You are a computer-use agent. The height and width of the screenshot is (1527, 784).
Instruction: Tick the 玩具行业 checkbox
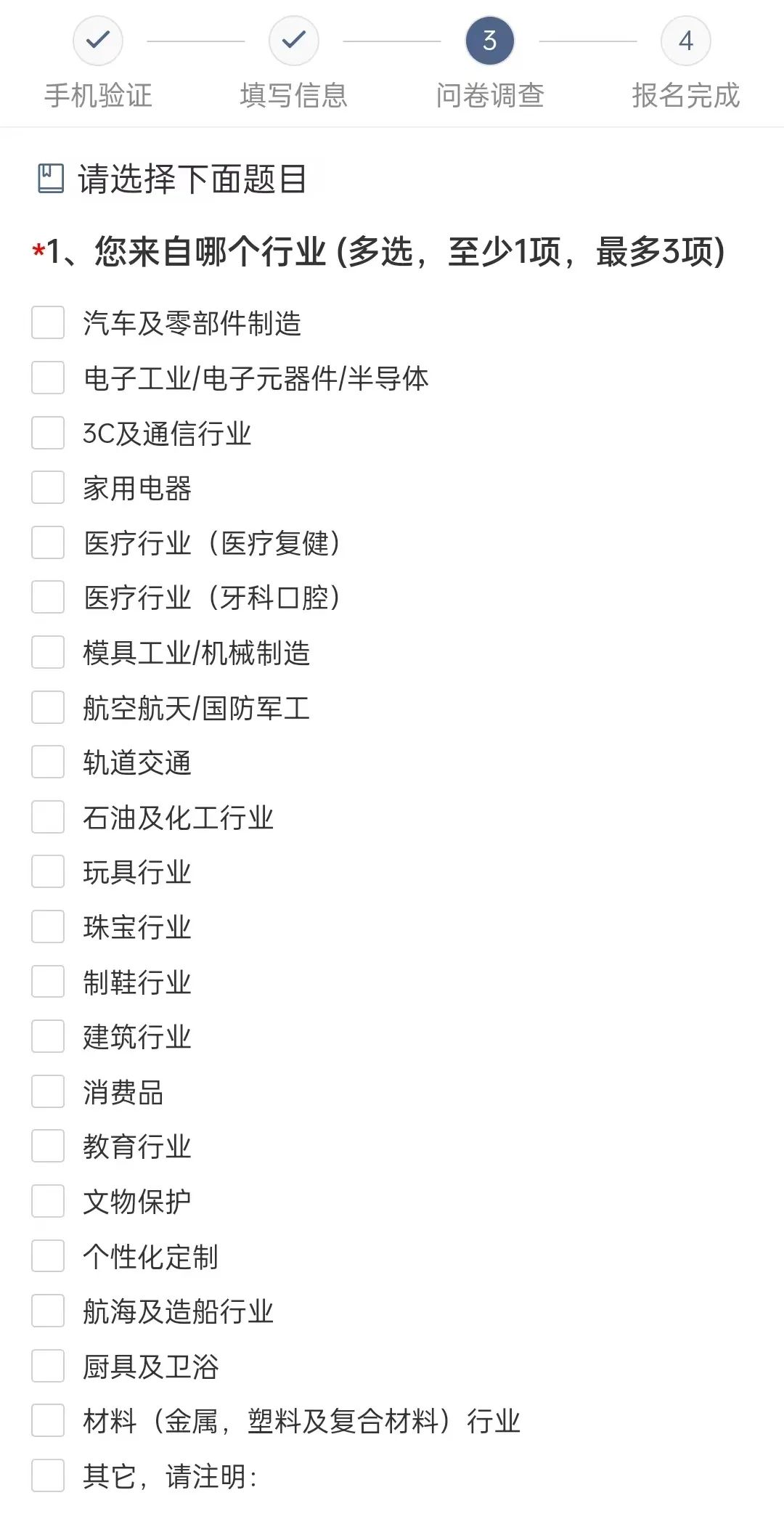pos(48,872)
